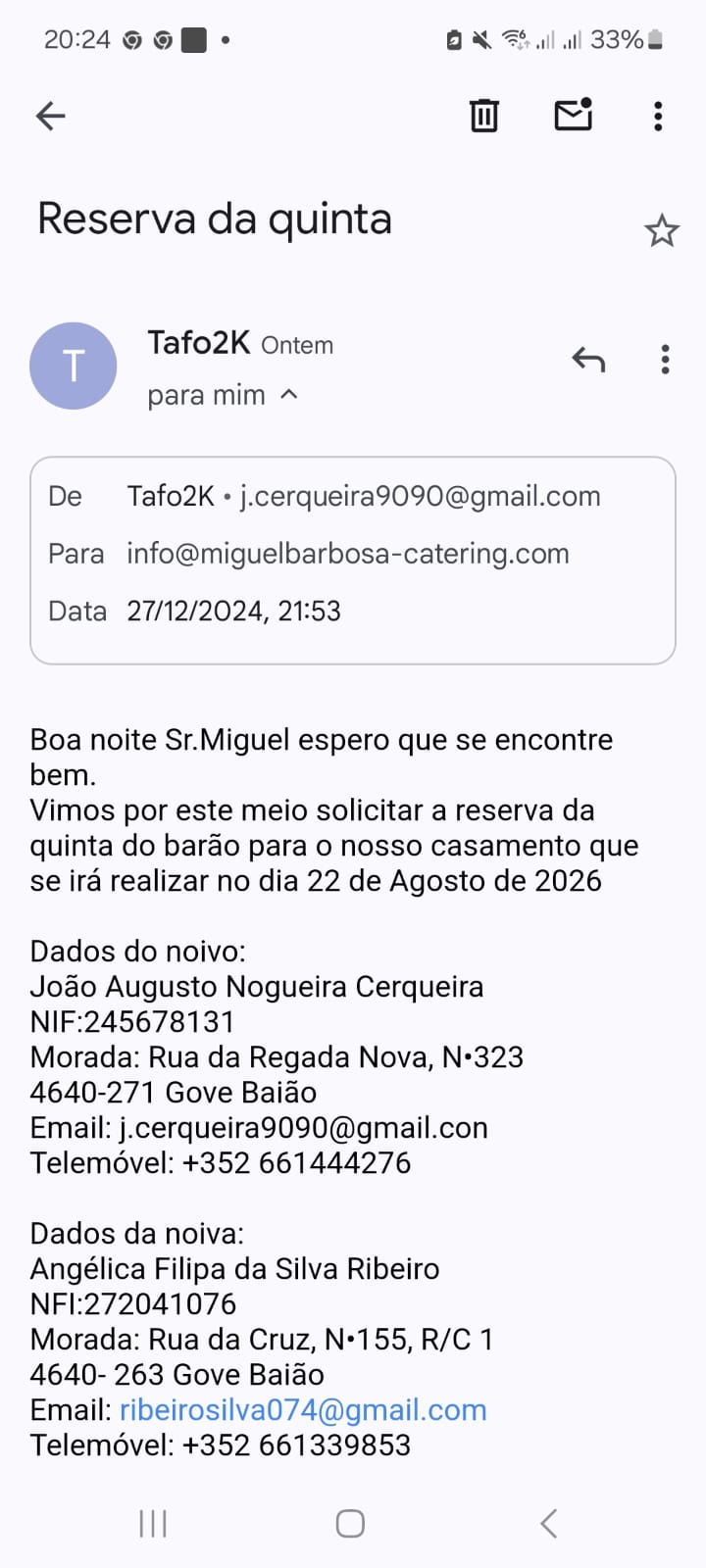Open recent apps from navigation bar

[153, 1524]
